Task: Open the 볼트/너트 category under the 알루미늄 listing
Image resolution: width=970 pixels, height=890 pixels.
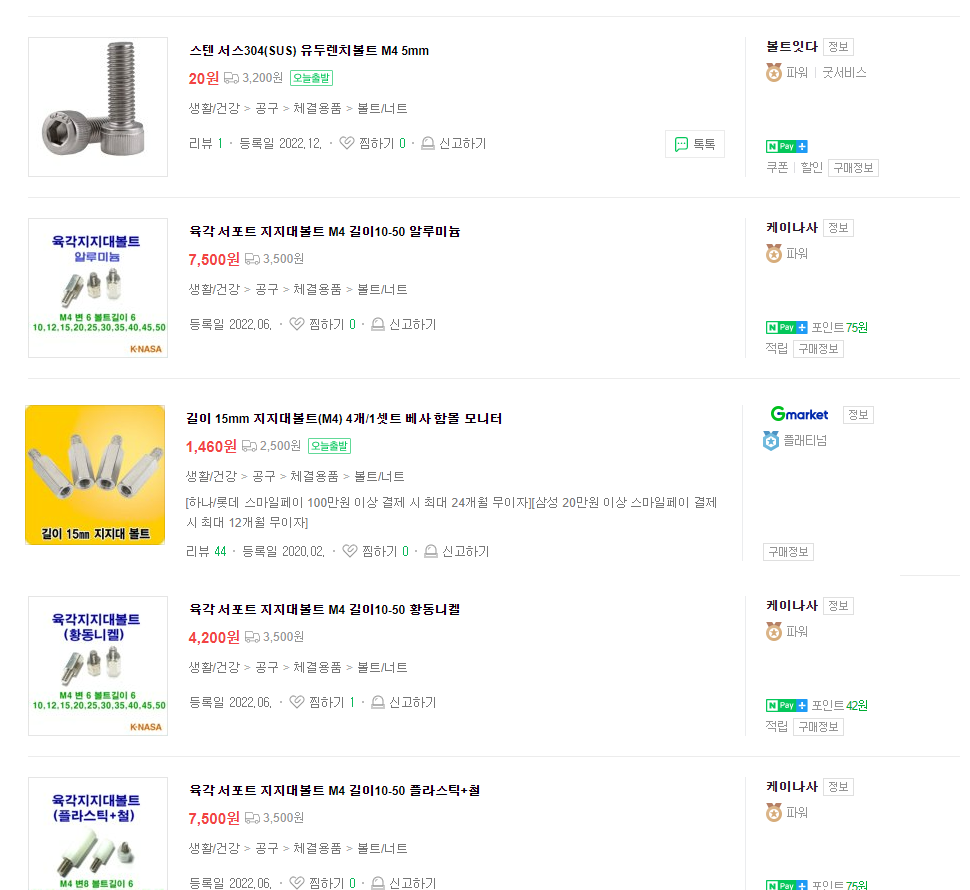Action: (x=382, y=289)
